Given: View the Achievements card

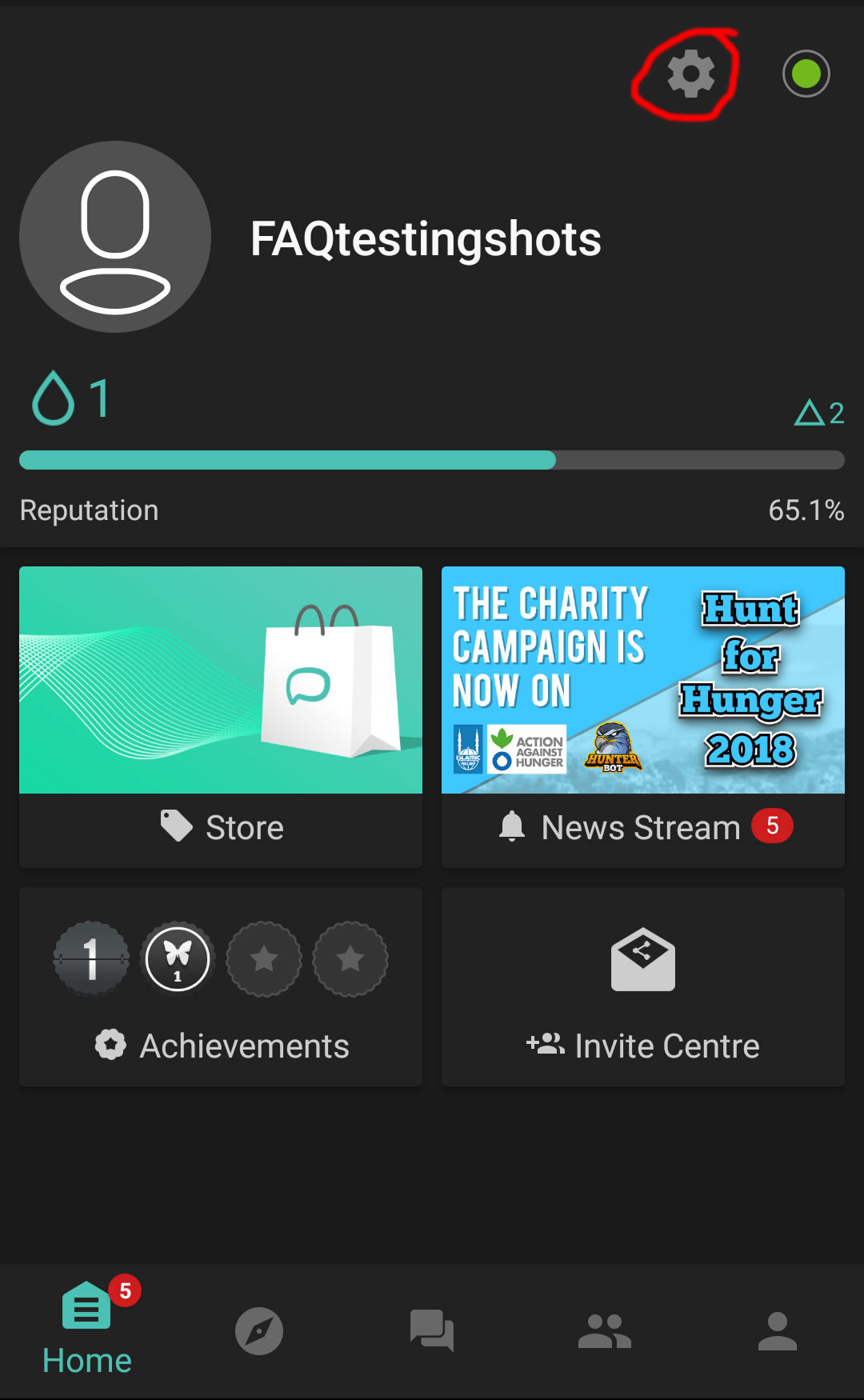Looking at the screenshot, I should point(221,986).
